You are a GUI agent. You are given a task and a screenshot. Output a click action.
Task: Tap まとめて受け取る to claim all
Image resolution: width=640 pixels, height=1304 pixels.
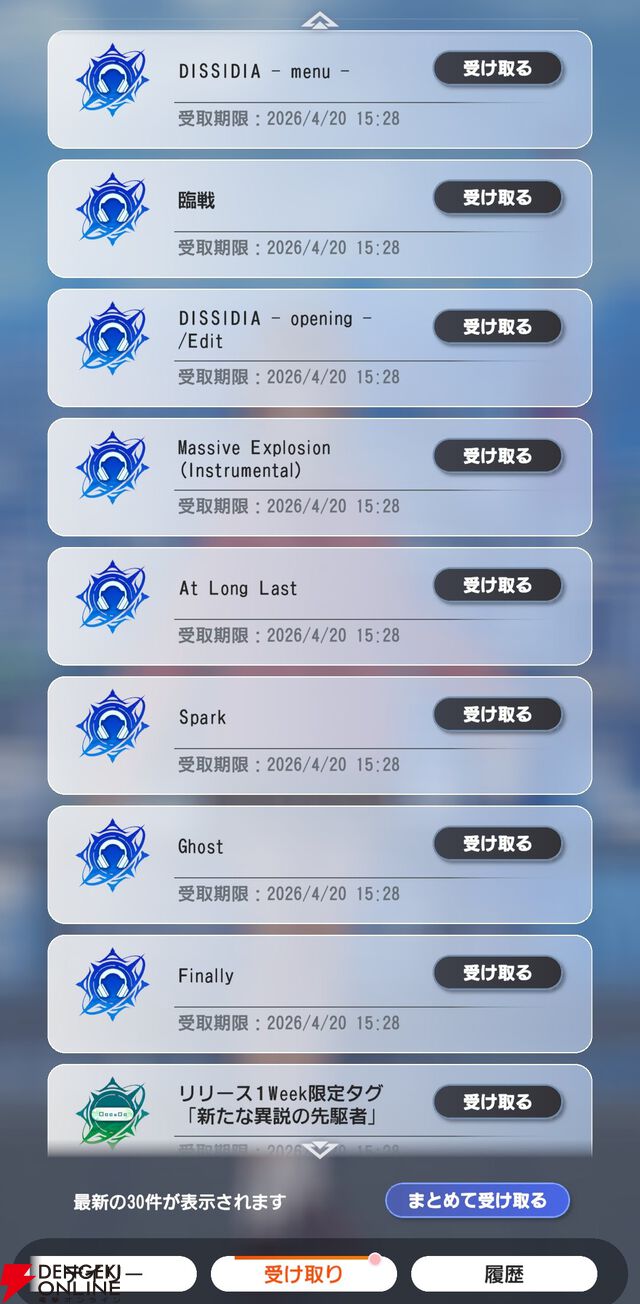pyautogui.click(x=477, y=1200)
